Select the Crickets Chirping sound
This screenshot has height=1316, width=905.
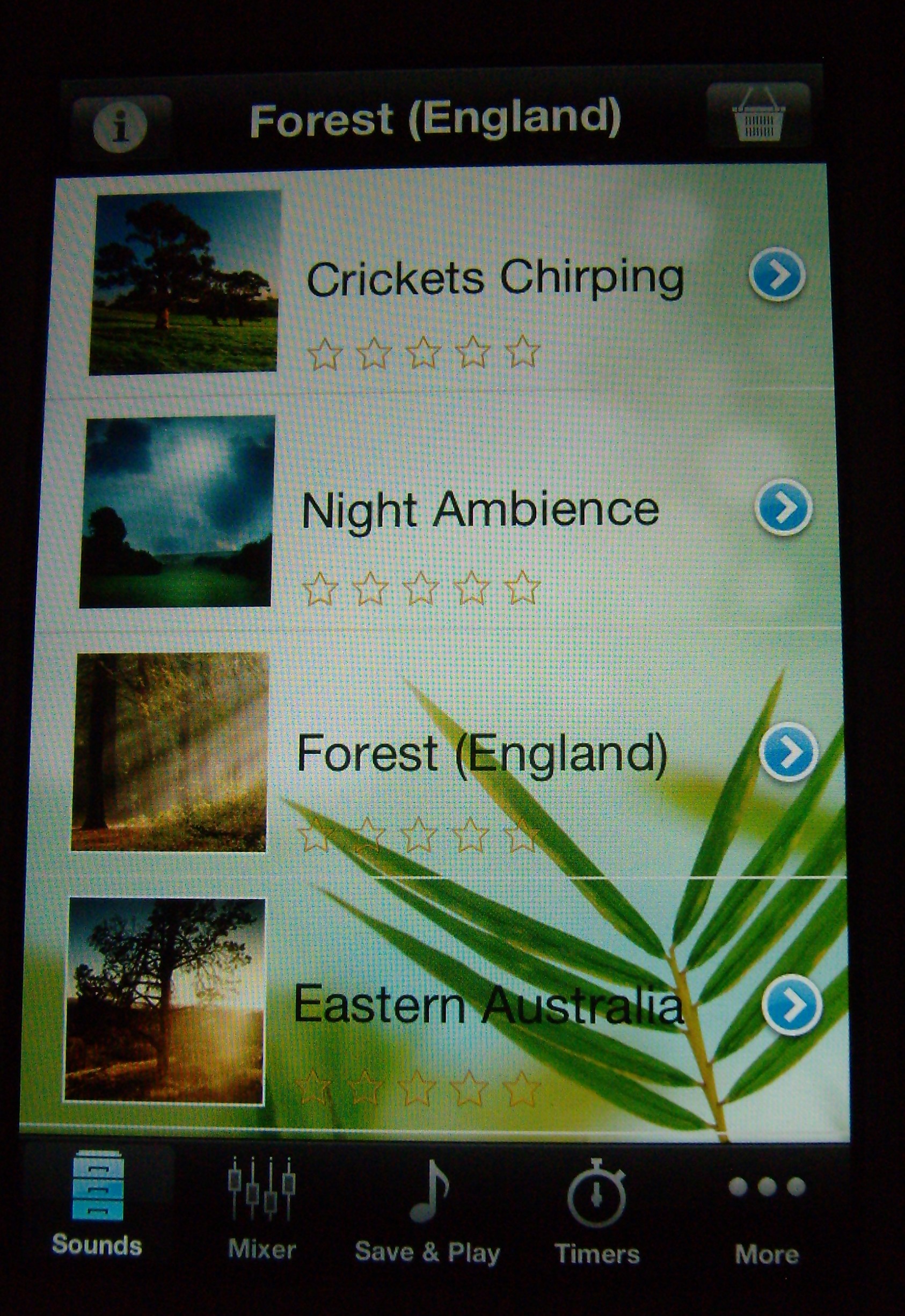point(494,278)
